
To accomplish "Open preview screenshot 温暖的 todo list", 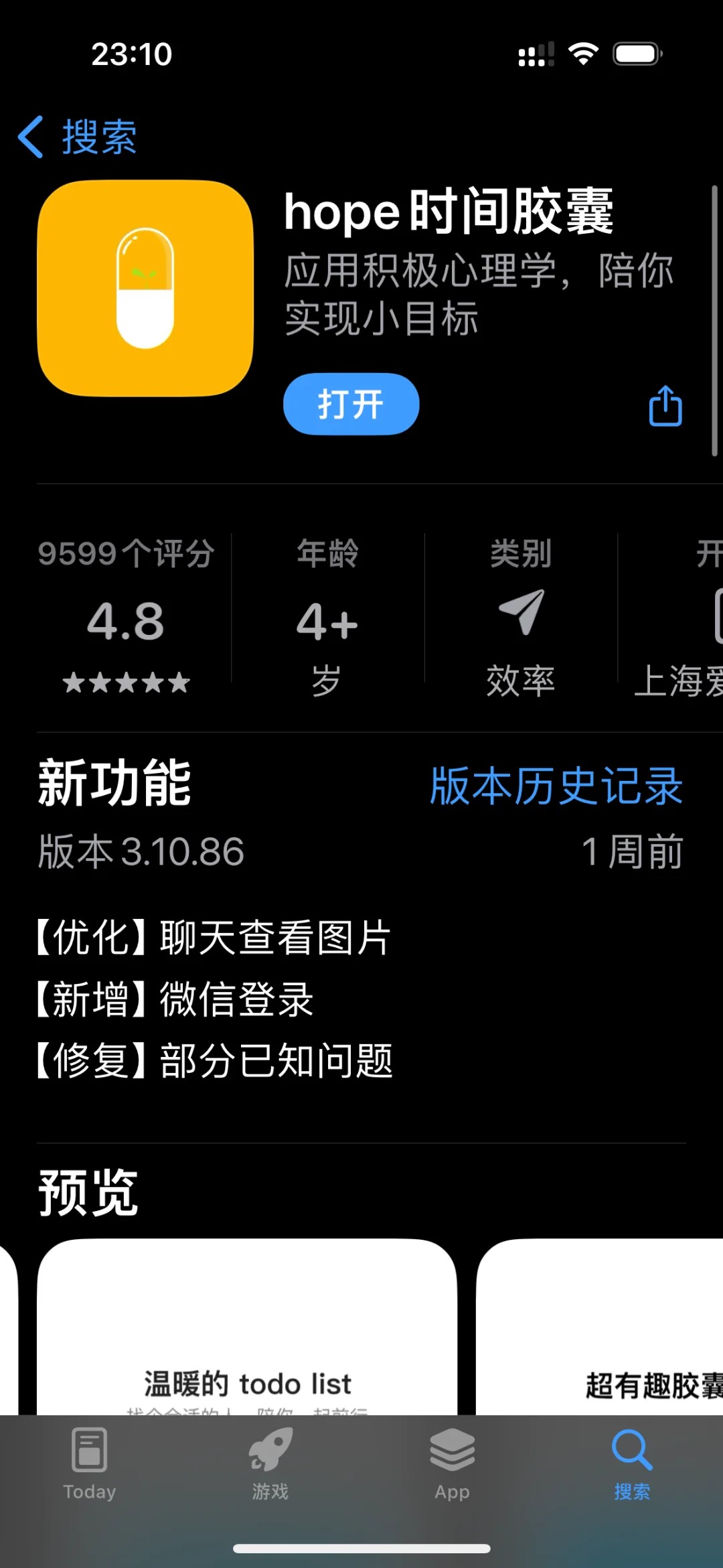I will [247, 1330].
